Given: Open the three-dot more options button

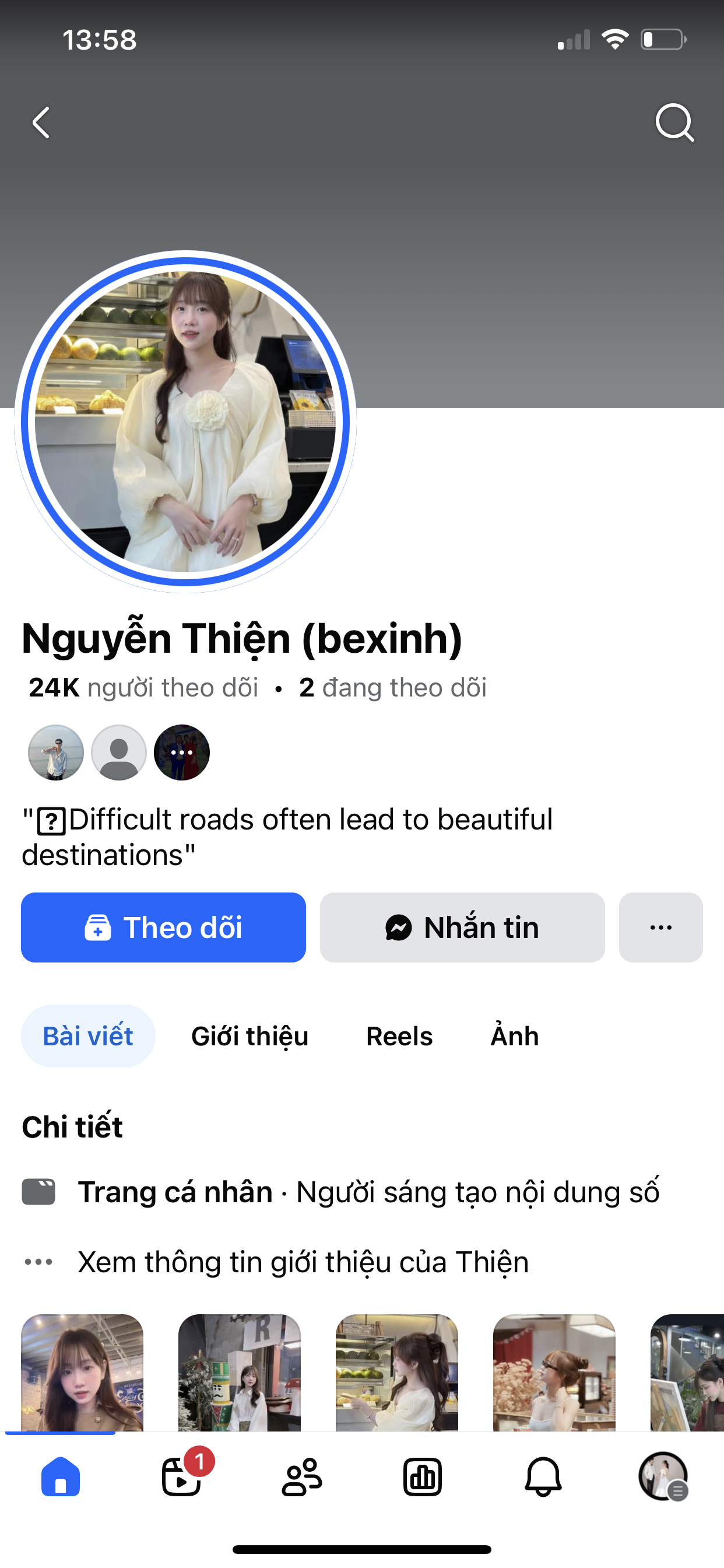Looking at the screenshot, I should click(x=660, y=927).
